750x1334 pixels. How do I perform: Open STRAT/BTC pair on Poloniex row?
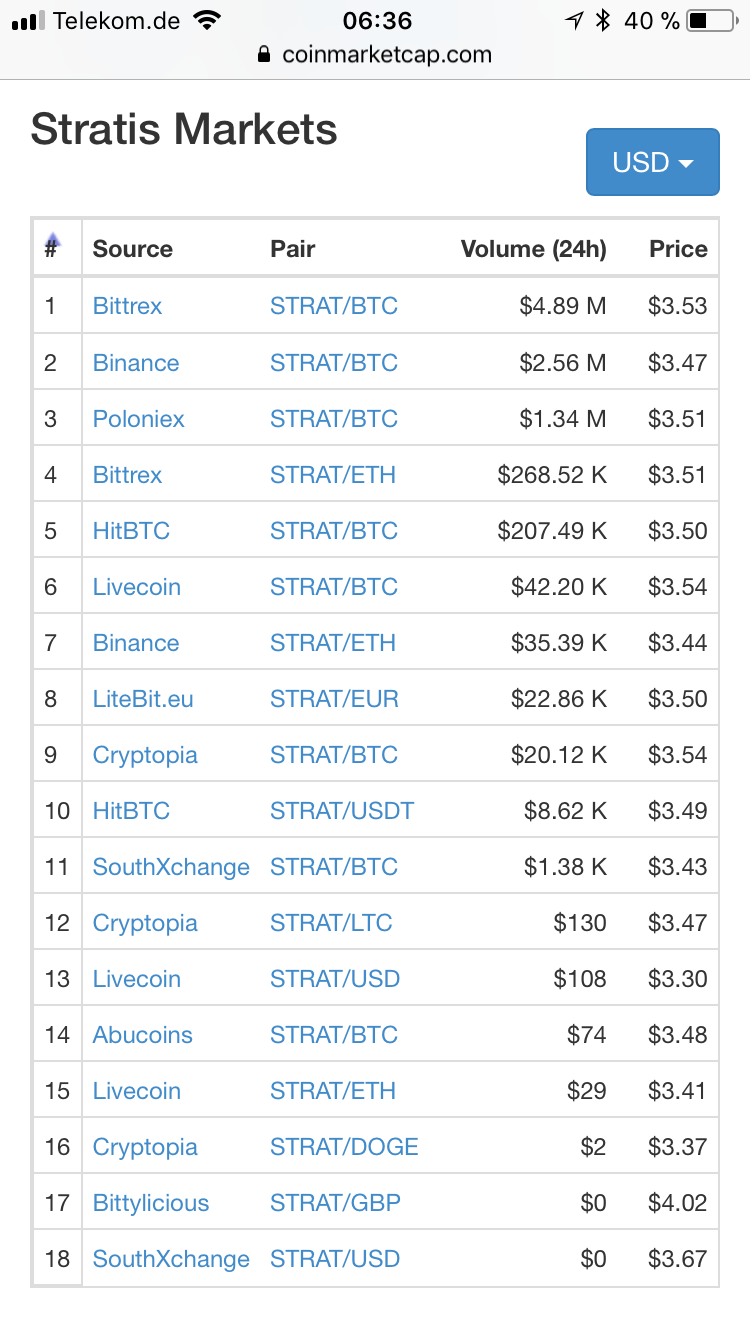pos(334,419)
